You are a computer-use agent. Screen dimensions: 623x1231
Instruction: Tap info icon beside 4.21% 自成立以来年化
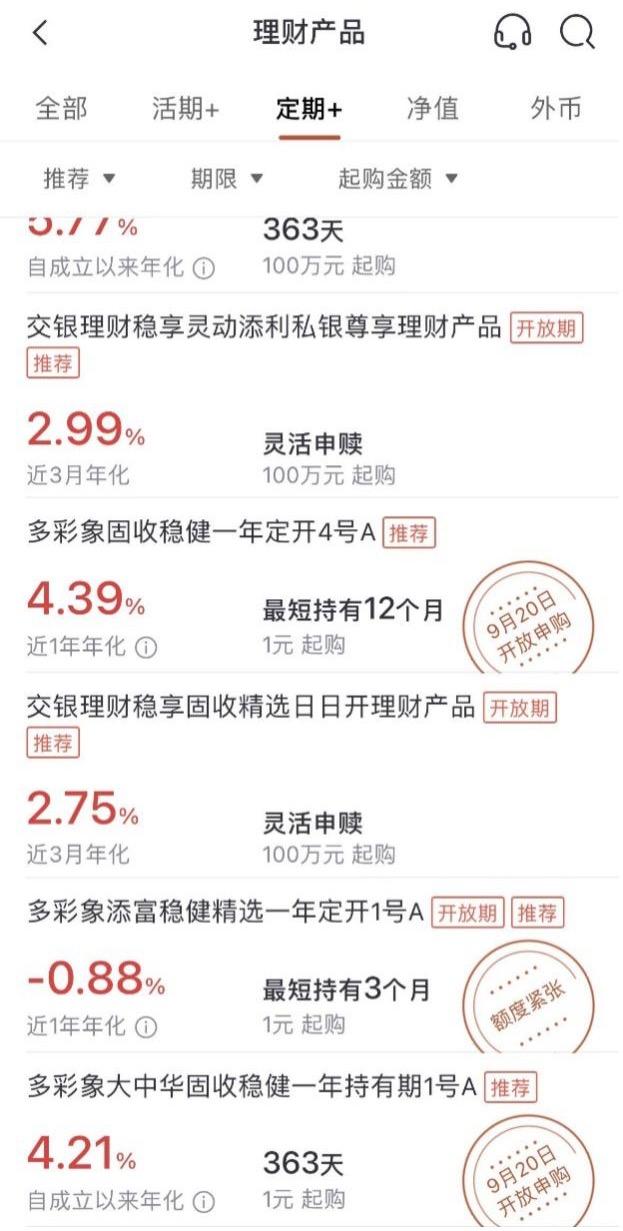(x=203, y=1200)
